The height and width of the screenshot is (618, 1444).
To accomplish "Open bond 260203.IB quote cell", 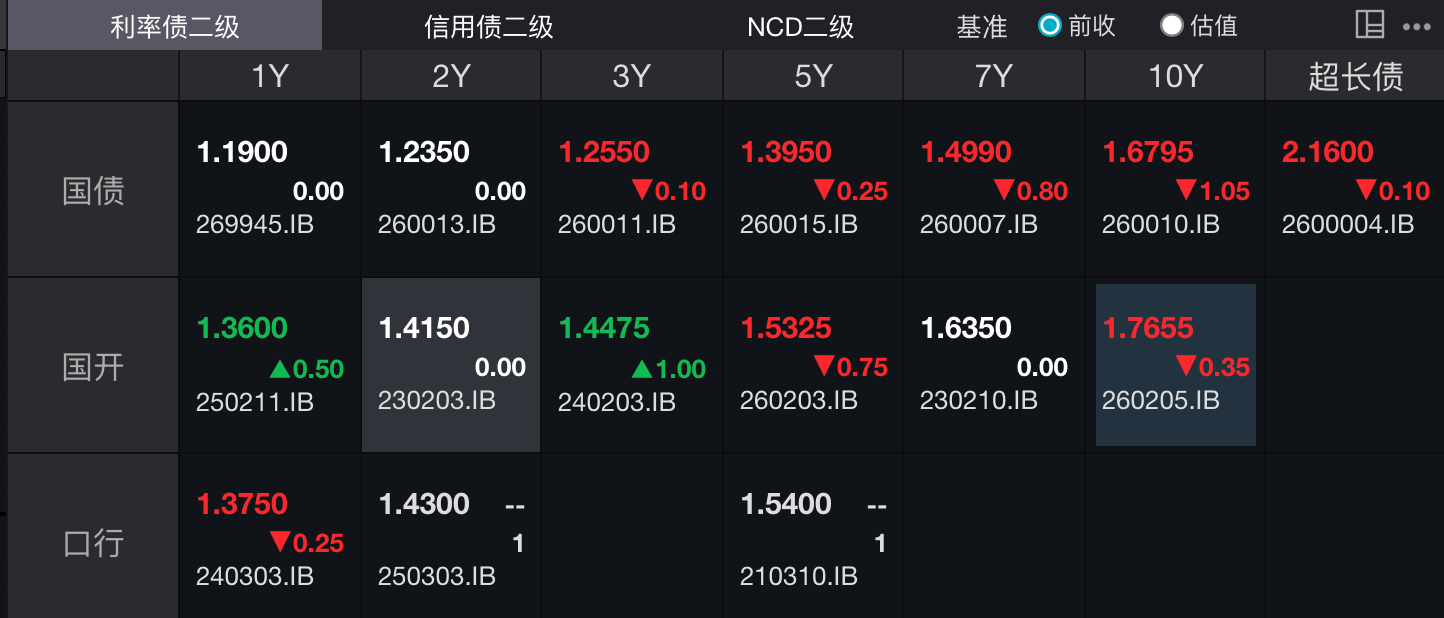I will click(813, 365).
